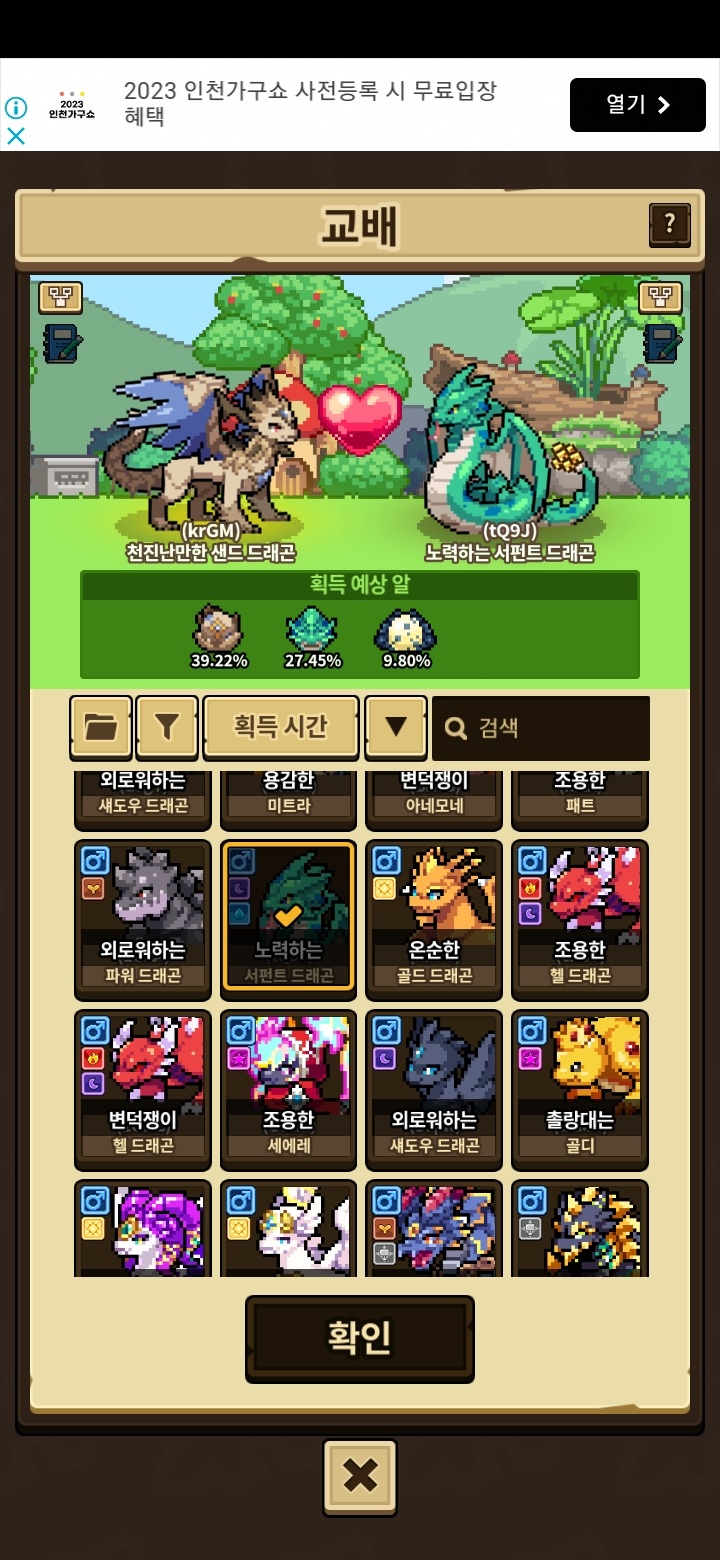Image resolution: width=720 pixels, height=1560 pixels.
Task: Select the 온순한 골드 드래곤 card
Action: pyautogui.click(x=434, y=919)
